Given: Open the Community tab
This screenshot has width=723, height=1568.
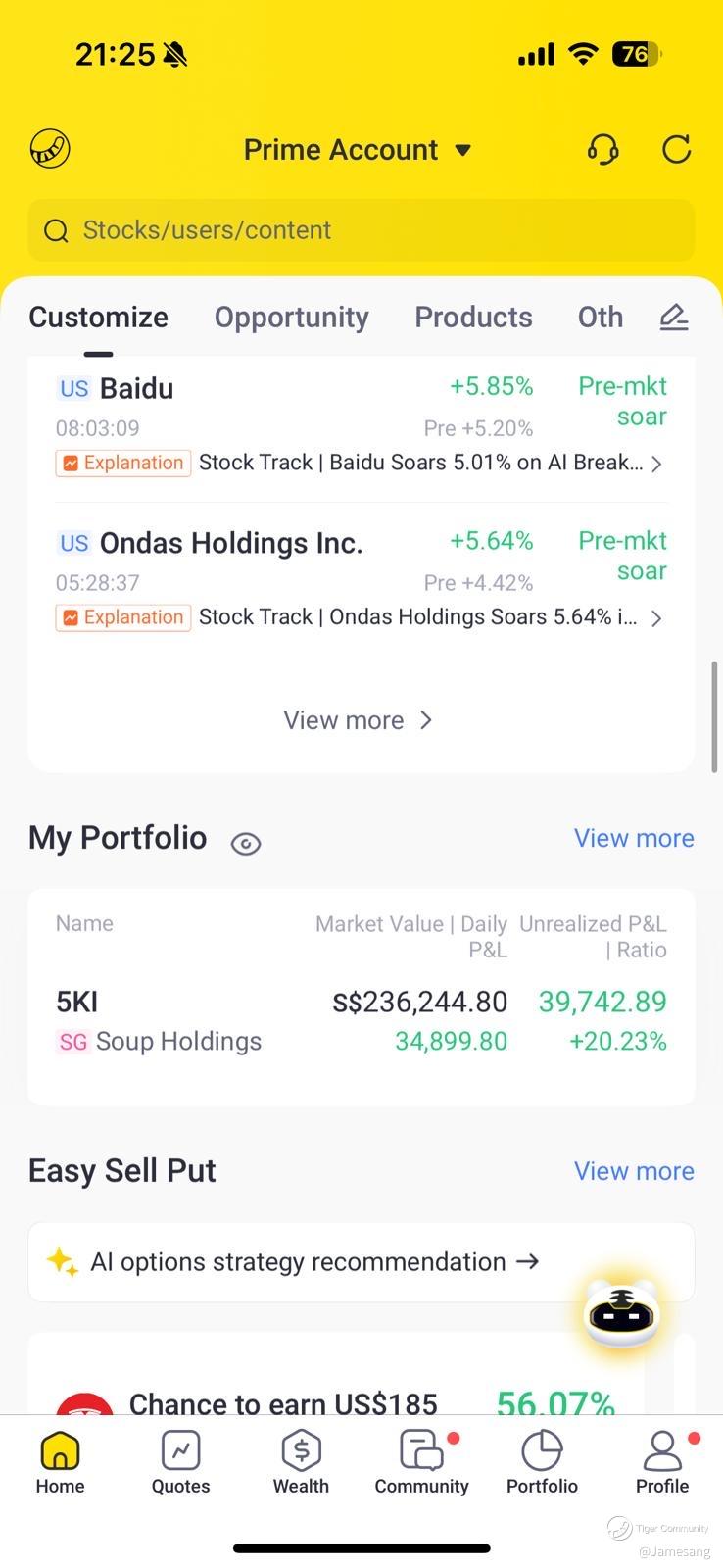Looking at the screenshot, I should click(x=421, y=1461).
